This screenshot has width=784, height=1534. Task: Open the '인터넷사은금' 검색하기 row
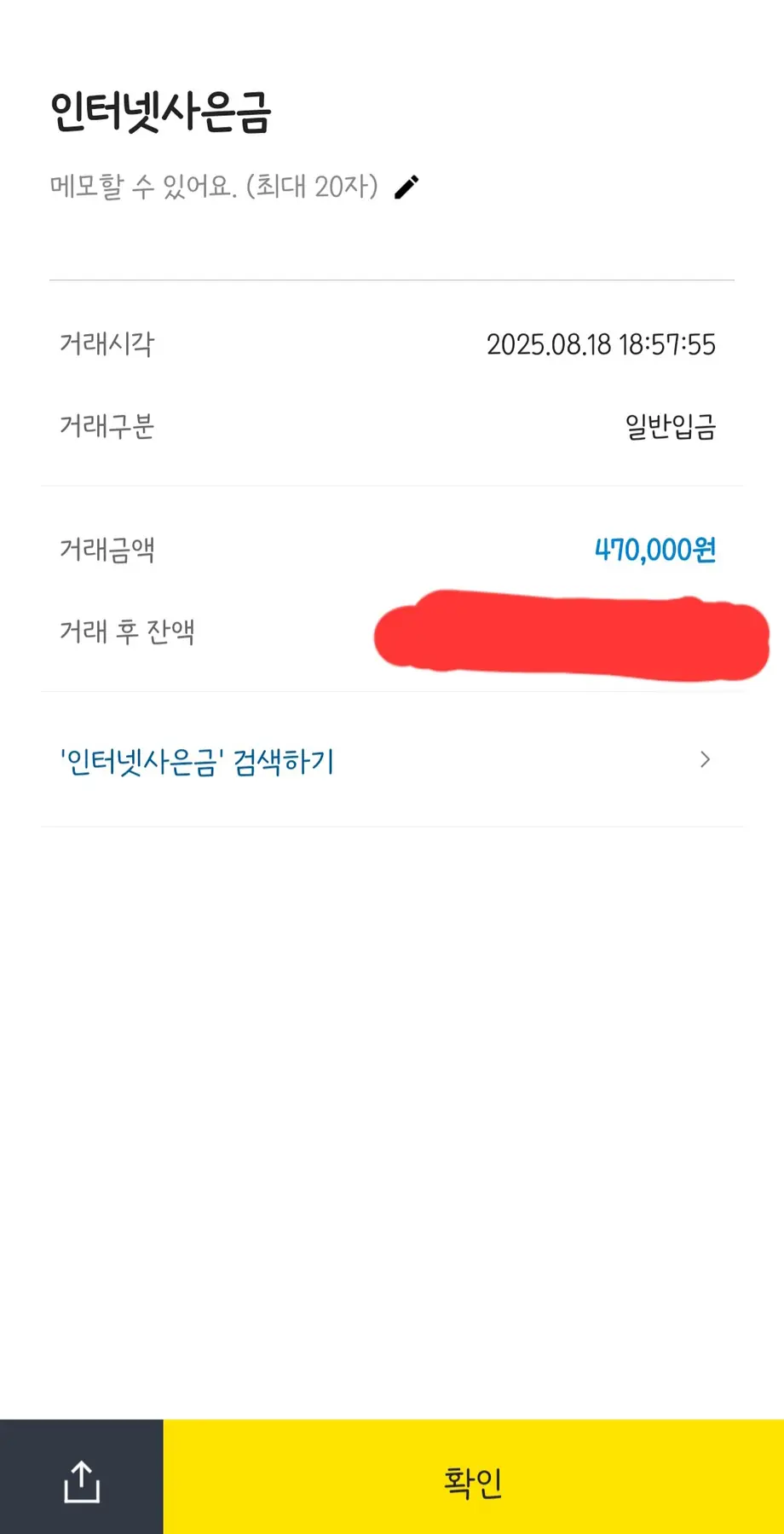(x=390, y=760)
